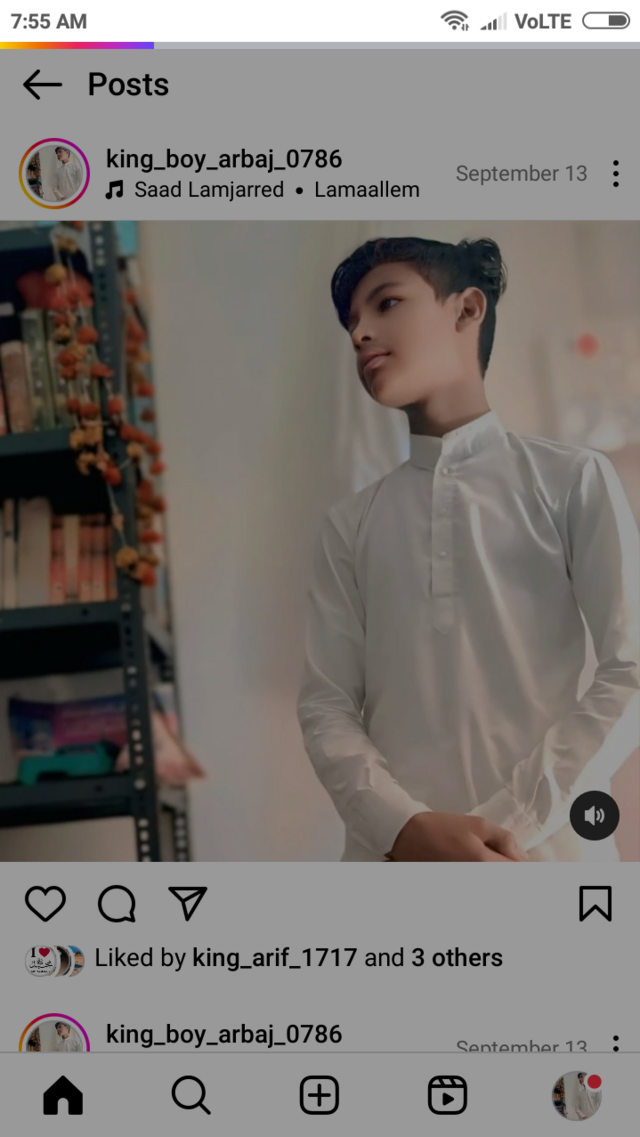Open king_arif_1717's profile from the likes line
The image size is (640, 1137).
[275, 958]
